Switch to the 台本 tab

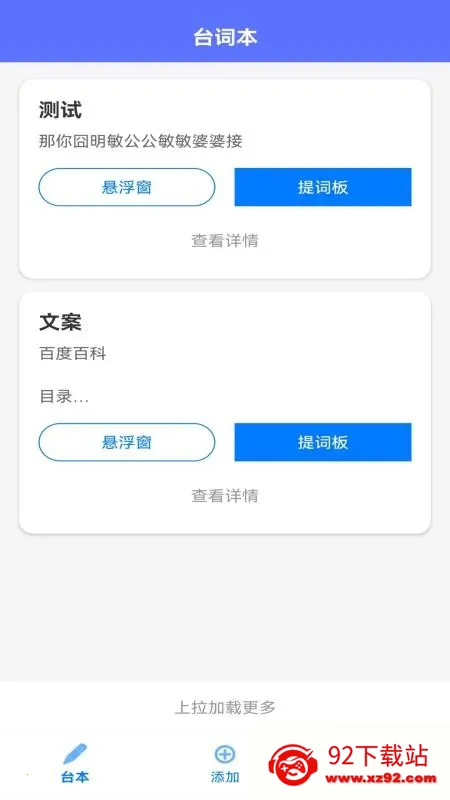point(75,763)
